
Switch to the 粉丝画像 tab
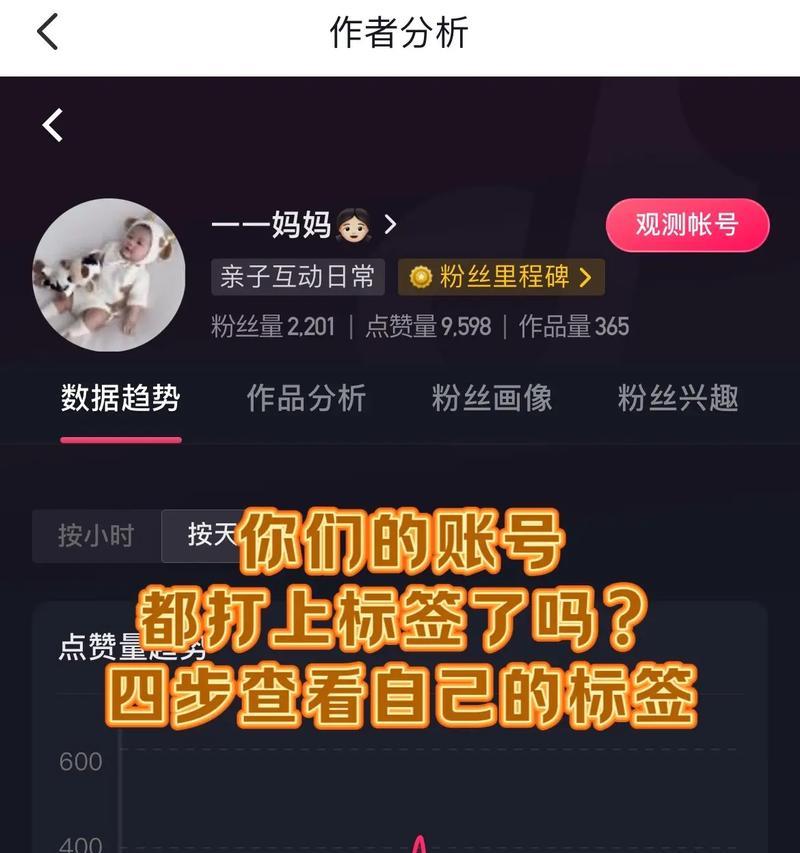click(491, 398)
